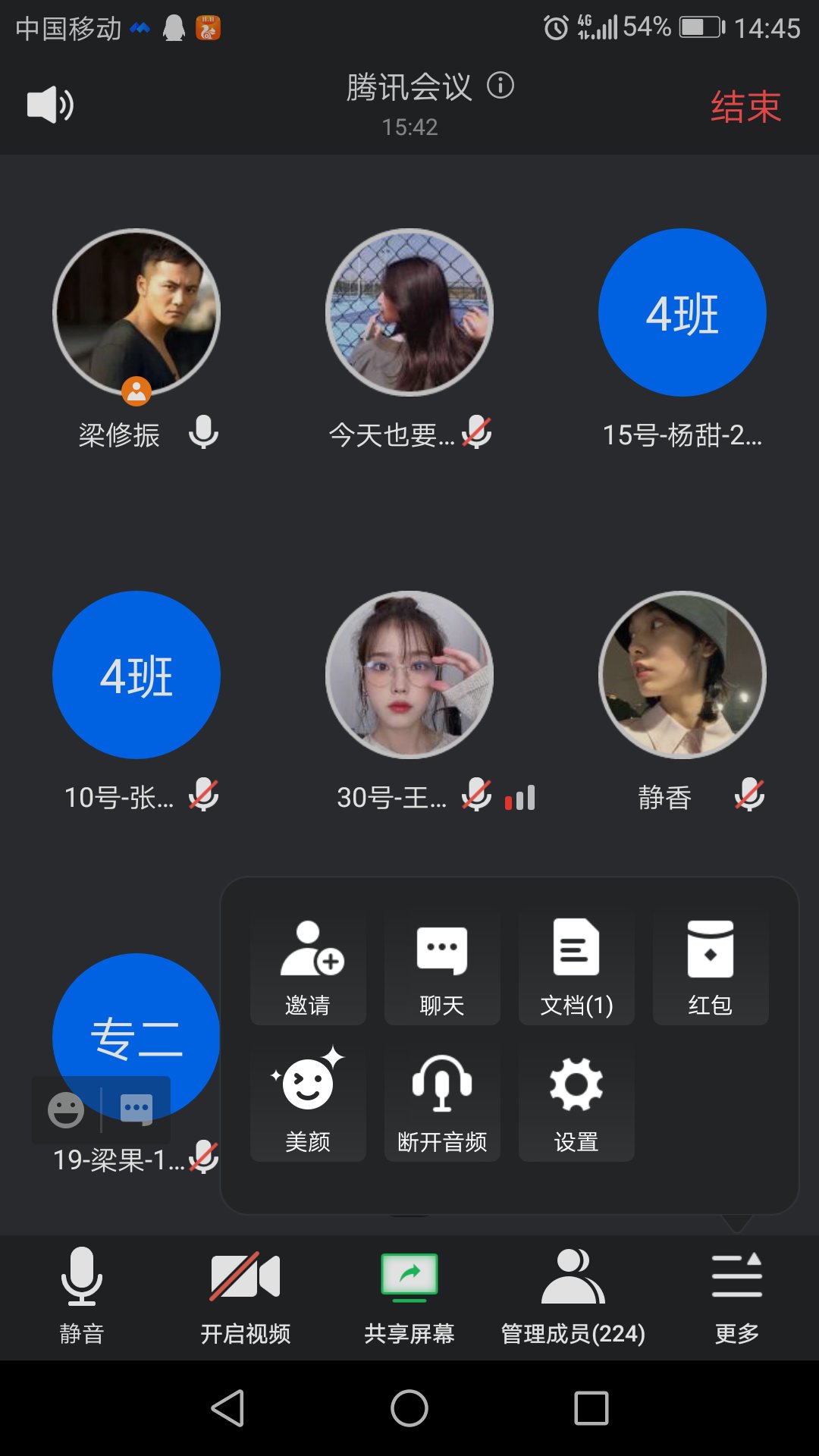Image resolution: width=819 pixels, height=1456 pixels.
Task: Open the chat bubble beside the smiley
Action: tap(136, 1109)
